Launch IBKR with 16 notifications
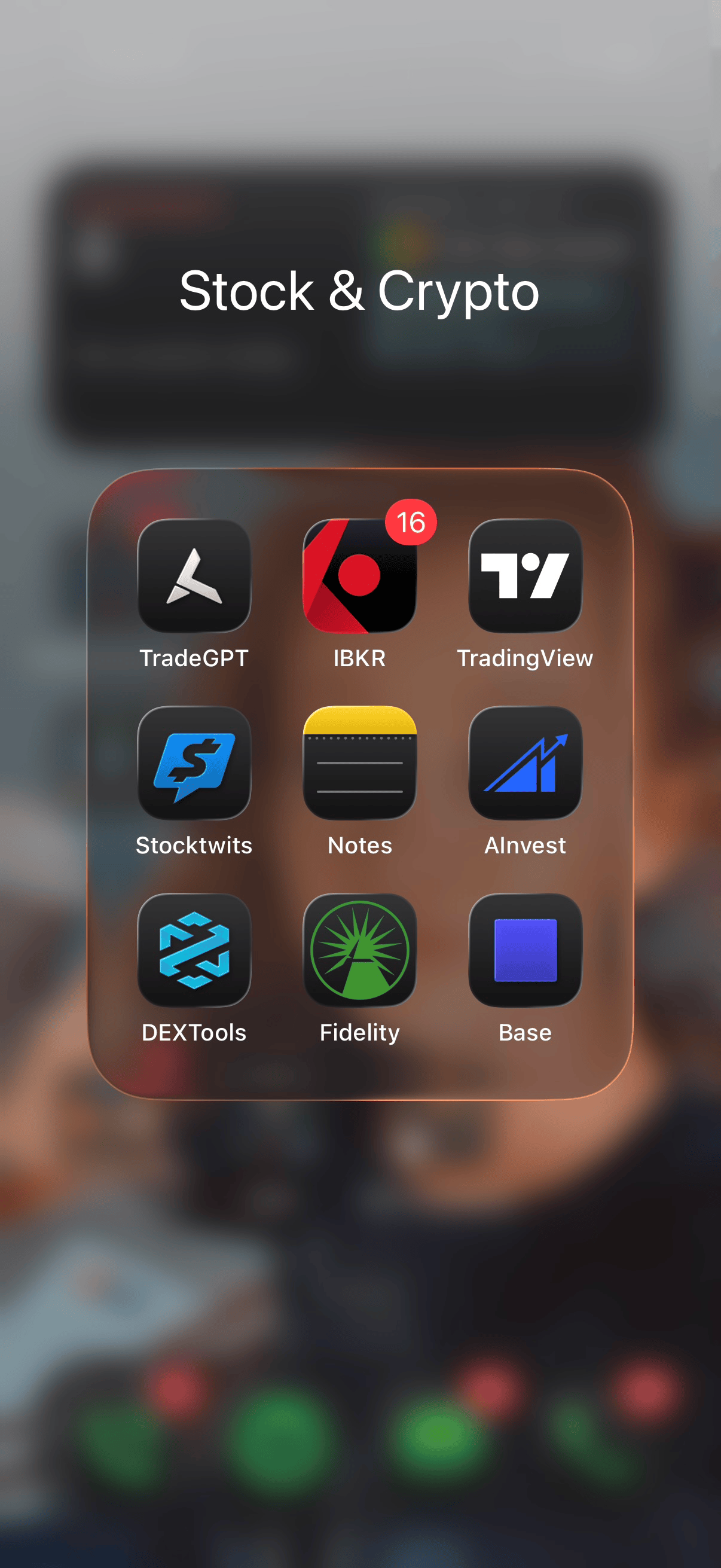 [359, 575]
